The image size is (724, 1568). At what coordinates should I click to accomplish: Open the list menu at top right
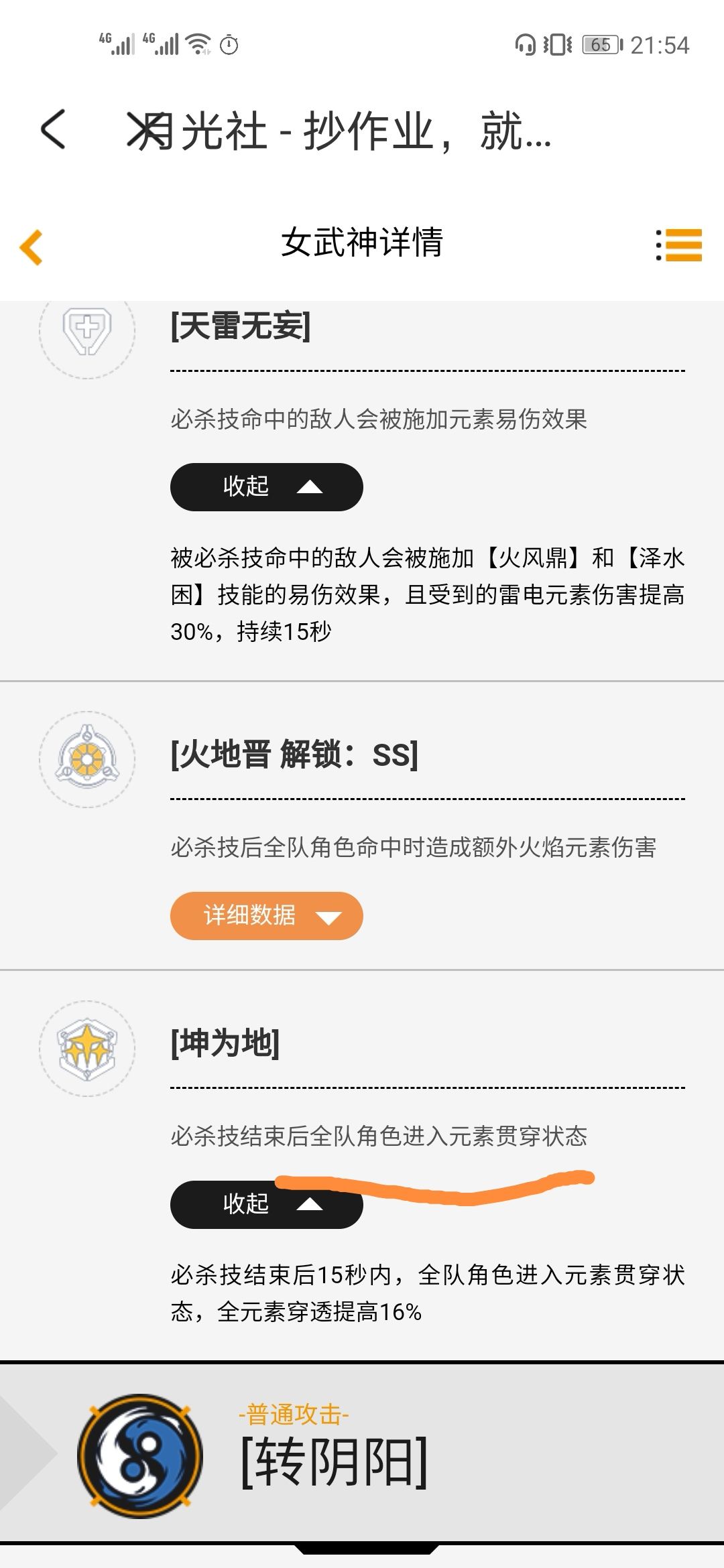[x=678, y=246]
